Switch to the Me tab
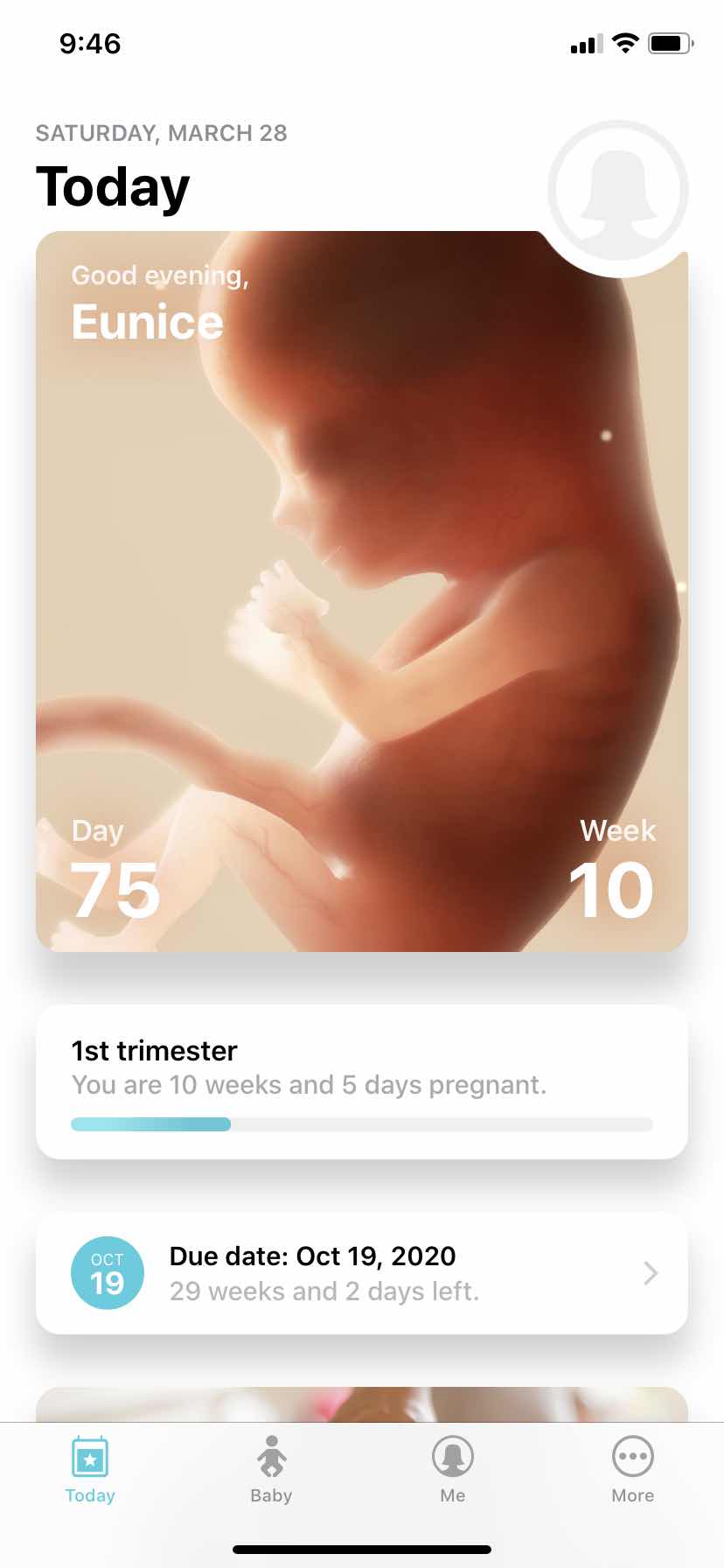 point(452,1470)
